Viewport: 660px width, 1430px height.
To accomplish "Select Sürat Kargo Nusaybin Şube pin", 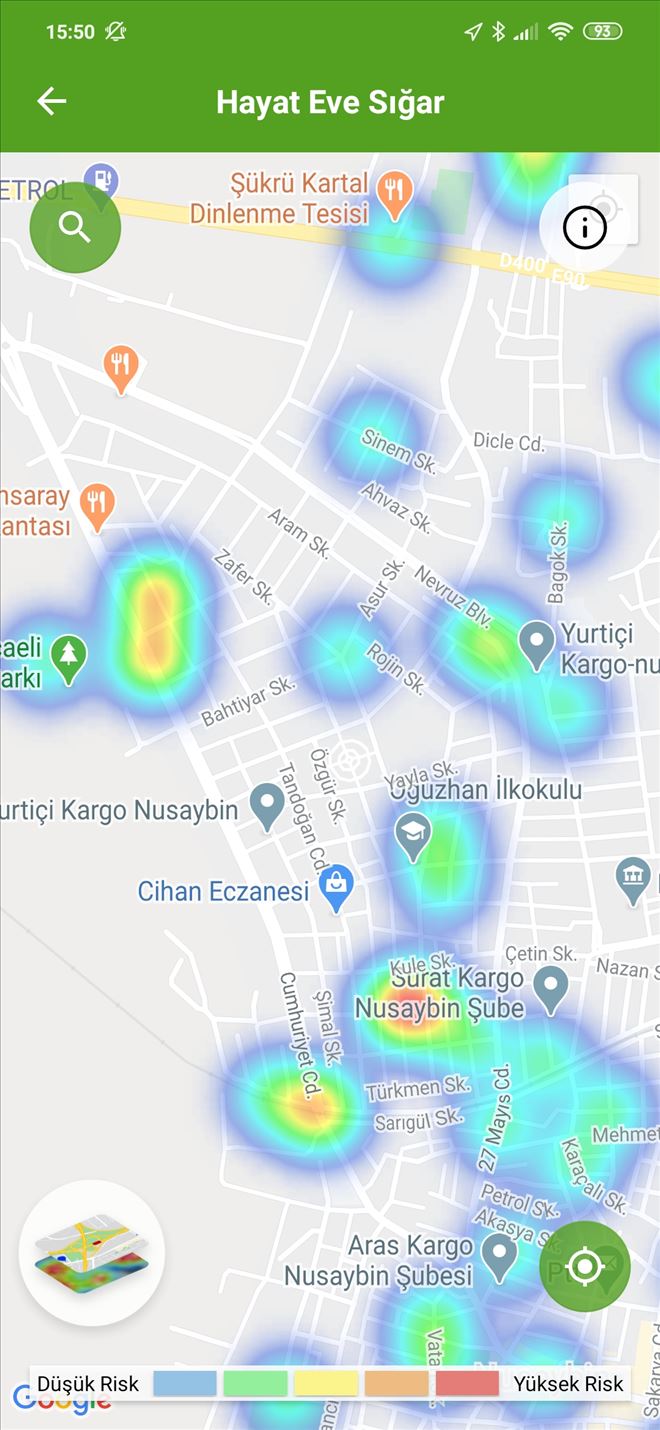I will [550, 987].
